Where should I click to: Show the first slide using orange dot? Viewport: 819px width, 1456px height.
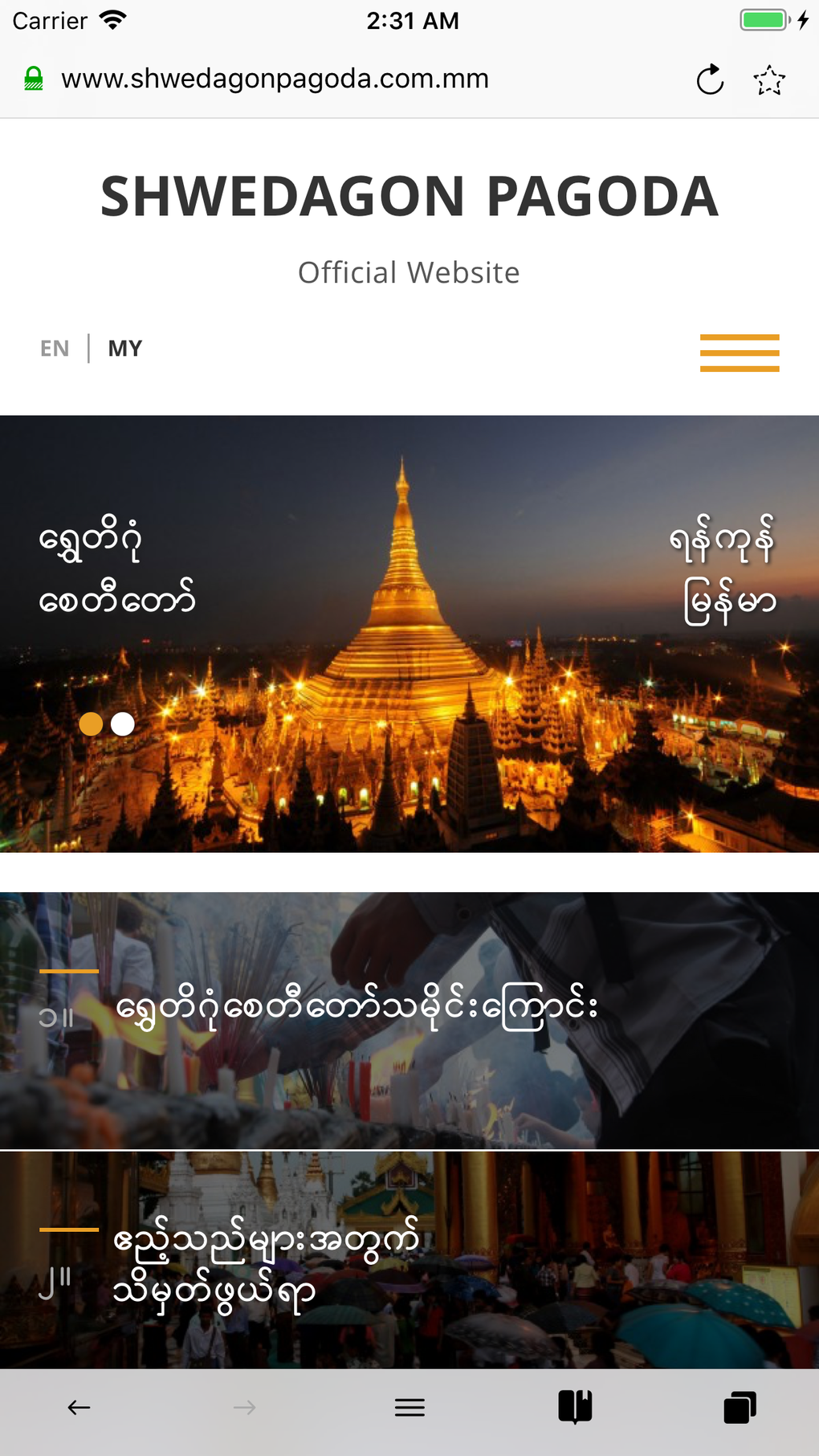(x=91, y=724)
